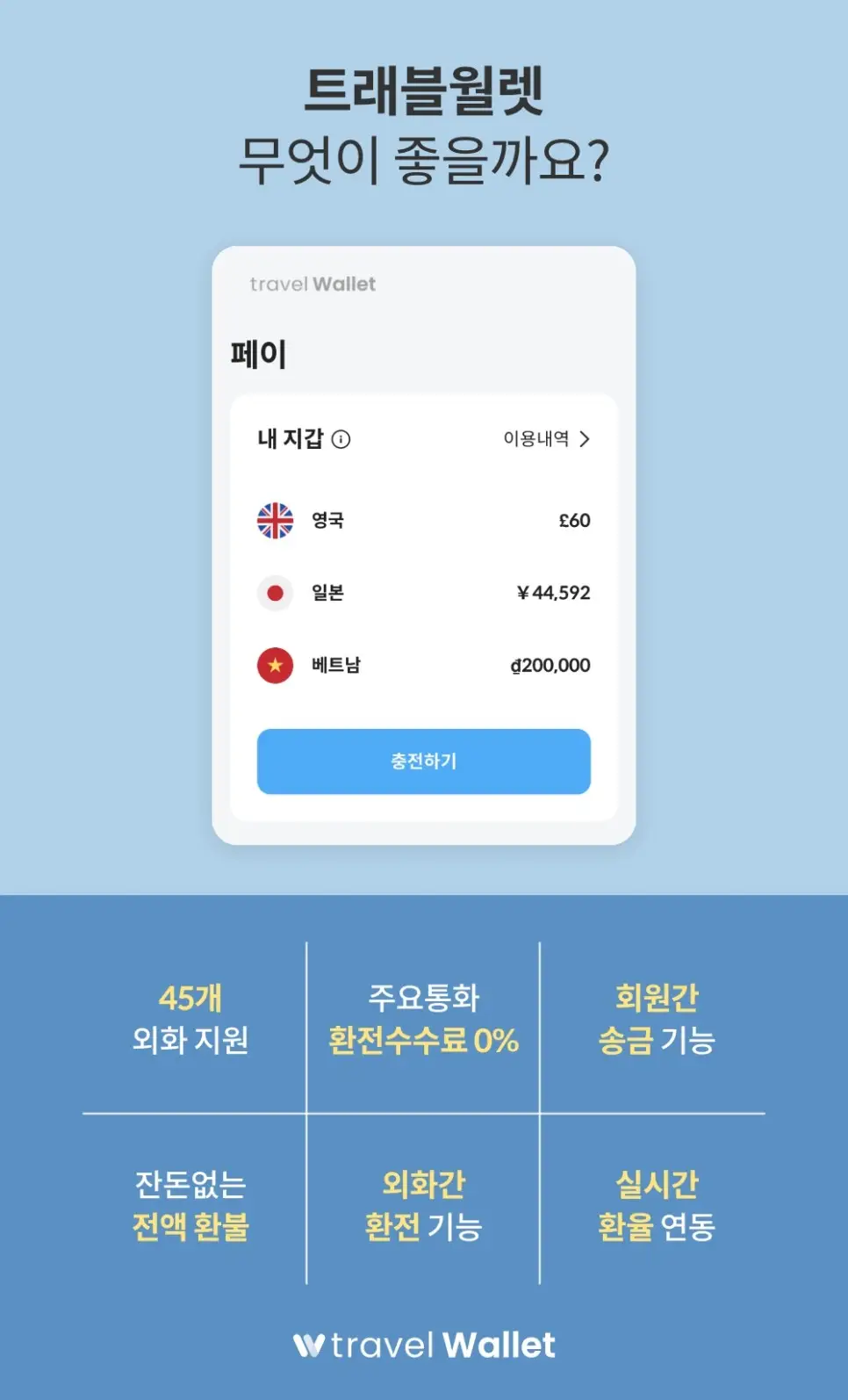Click the travel Wallet logo at the bottom
The width and height of the screenshot is (848, 1400).
point(424,1343)
